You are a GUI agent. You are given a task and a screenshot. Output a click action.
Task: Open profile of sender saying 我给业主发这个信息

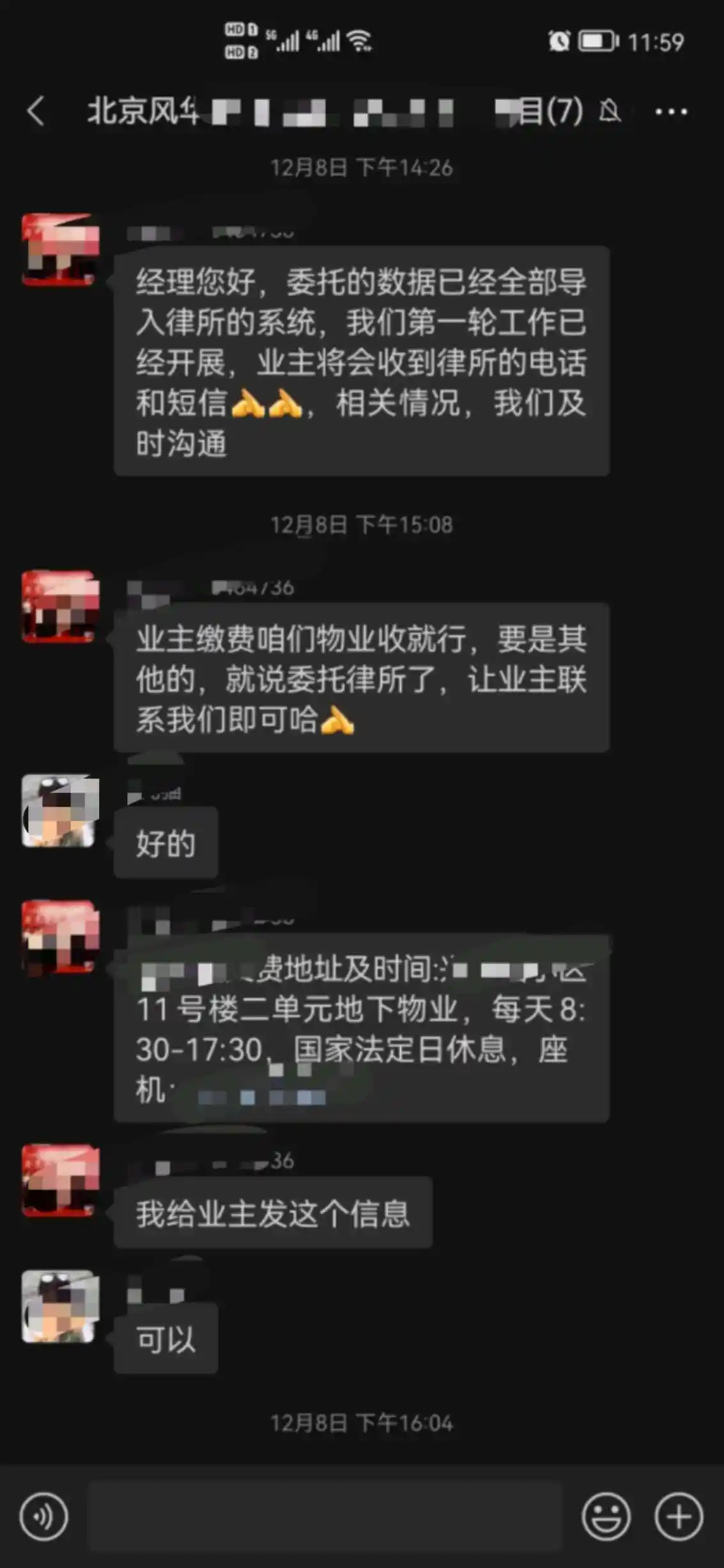tap(61, 1180)
